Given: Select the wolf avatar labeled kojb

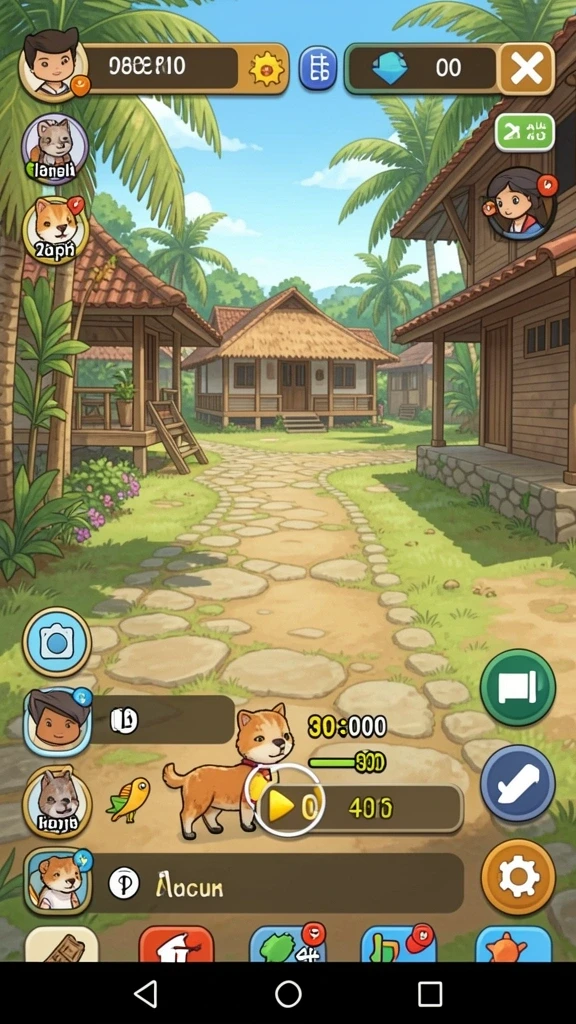Looking at the screenshot, I should click(57, 802).
